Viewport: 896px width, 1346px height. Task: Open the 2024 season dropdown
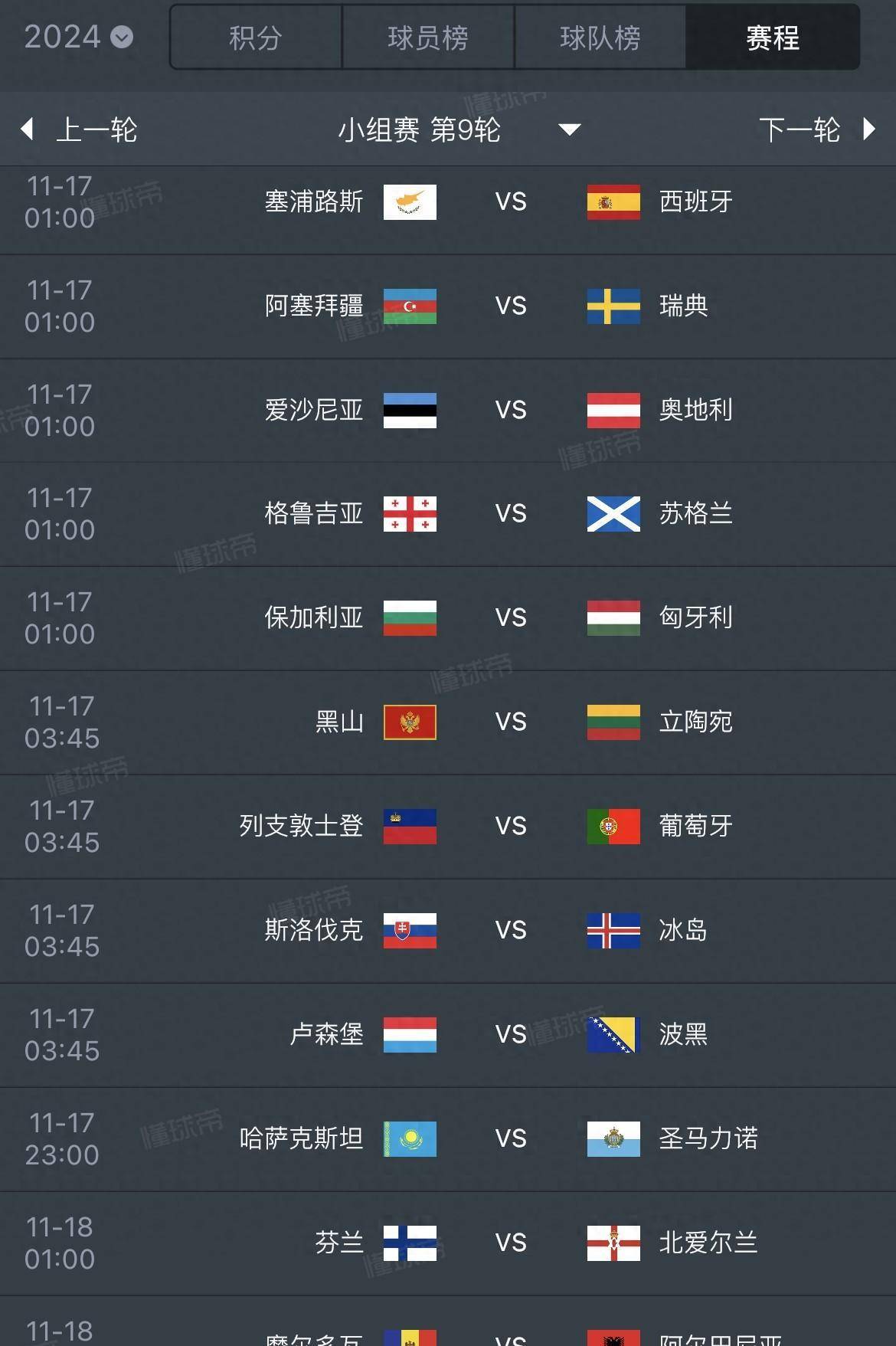78,37
